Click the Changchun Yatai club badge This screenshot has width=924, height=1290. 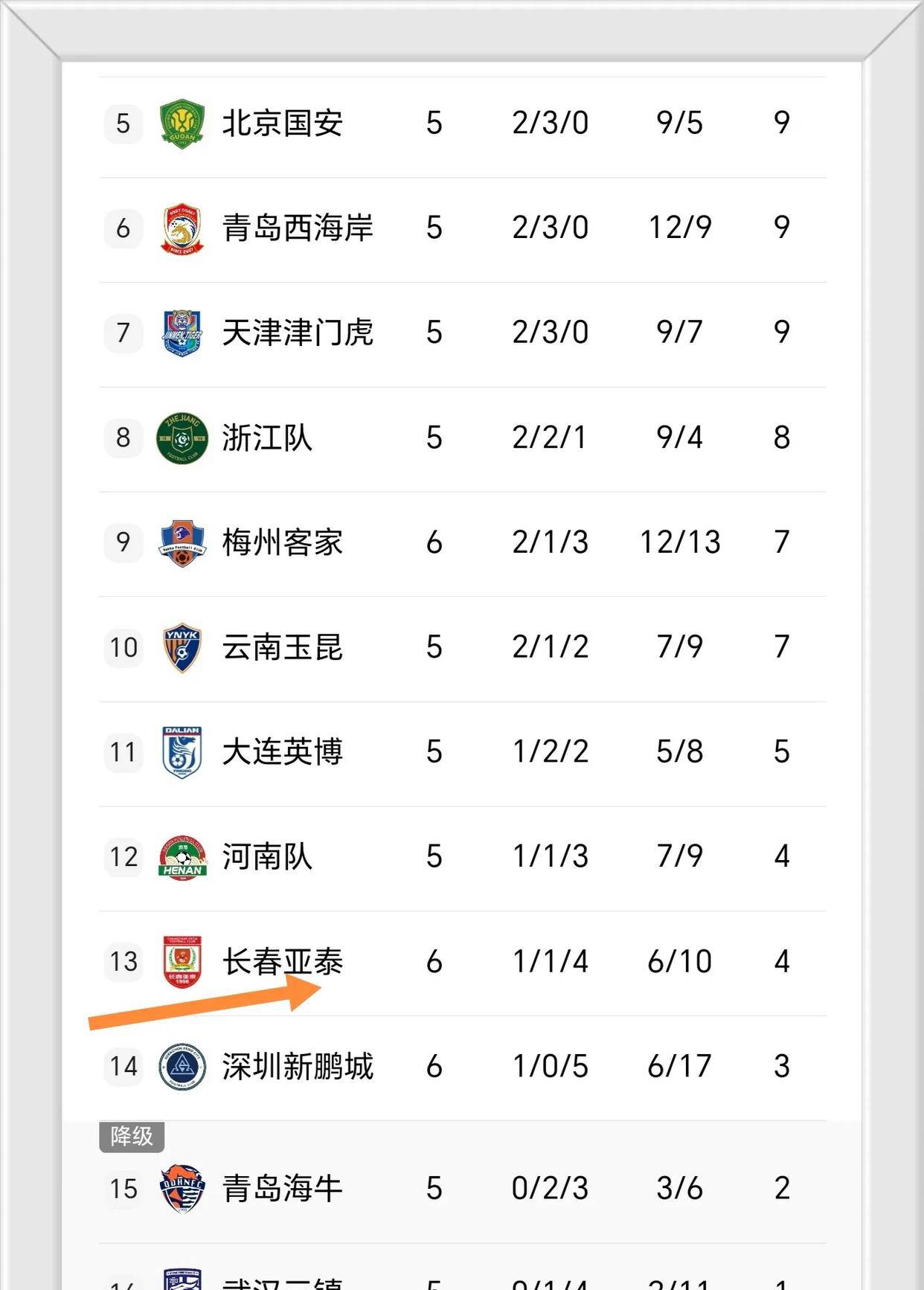click(x=182, y=961)
